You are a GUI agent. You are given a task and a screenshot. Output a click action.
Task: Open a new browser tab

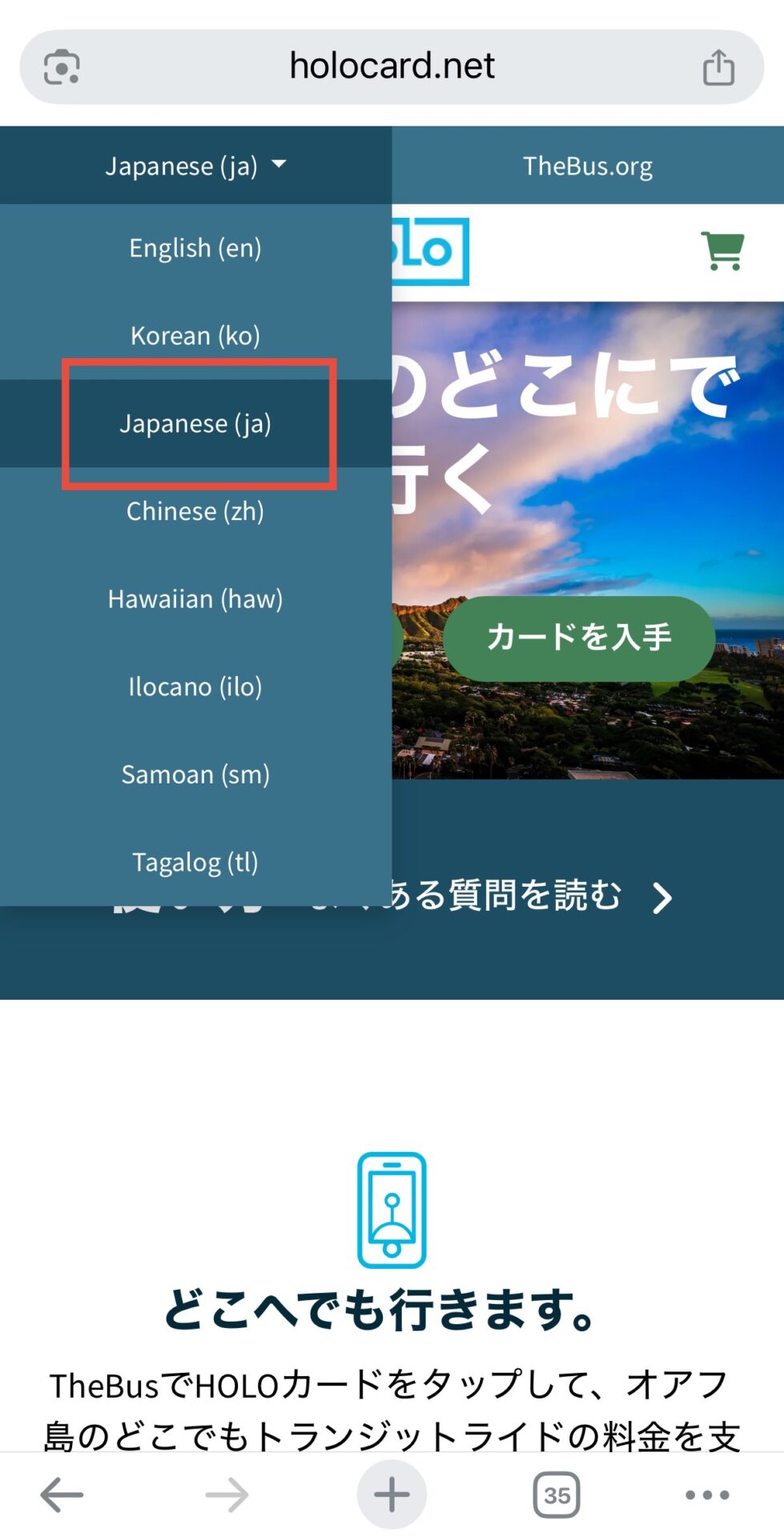coord(392,1495)
